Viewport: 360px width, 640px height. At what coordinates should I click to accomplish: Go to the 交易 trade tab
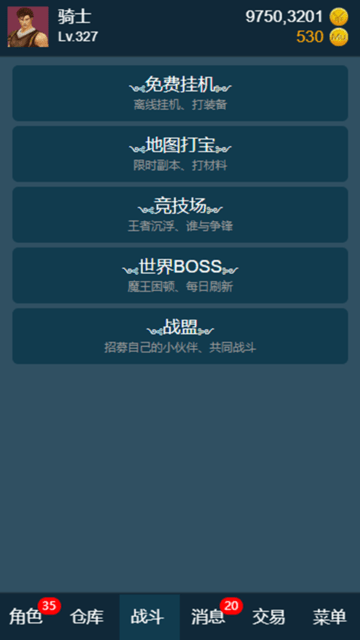[x=269, y=617]
